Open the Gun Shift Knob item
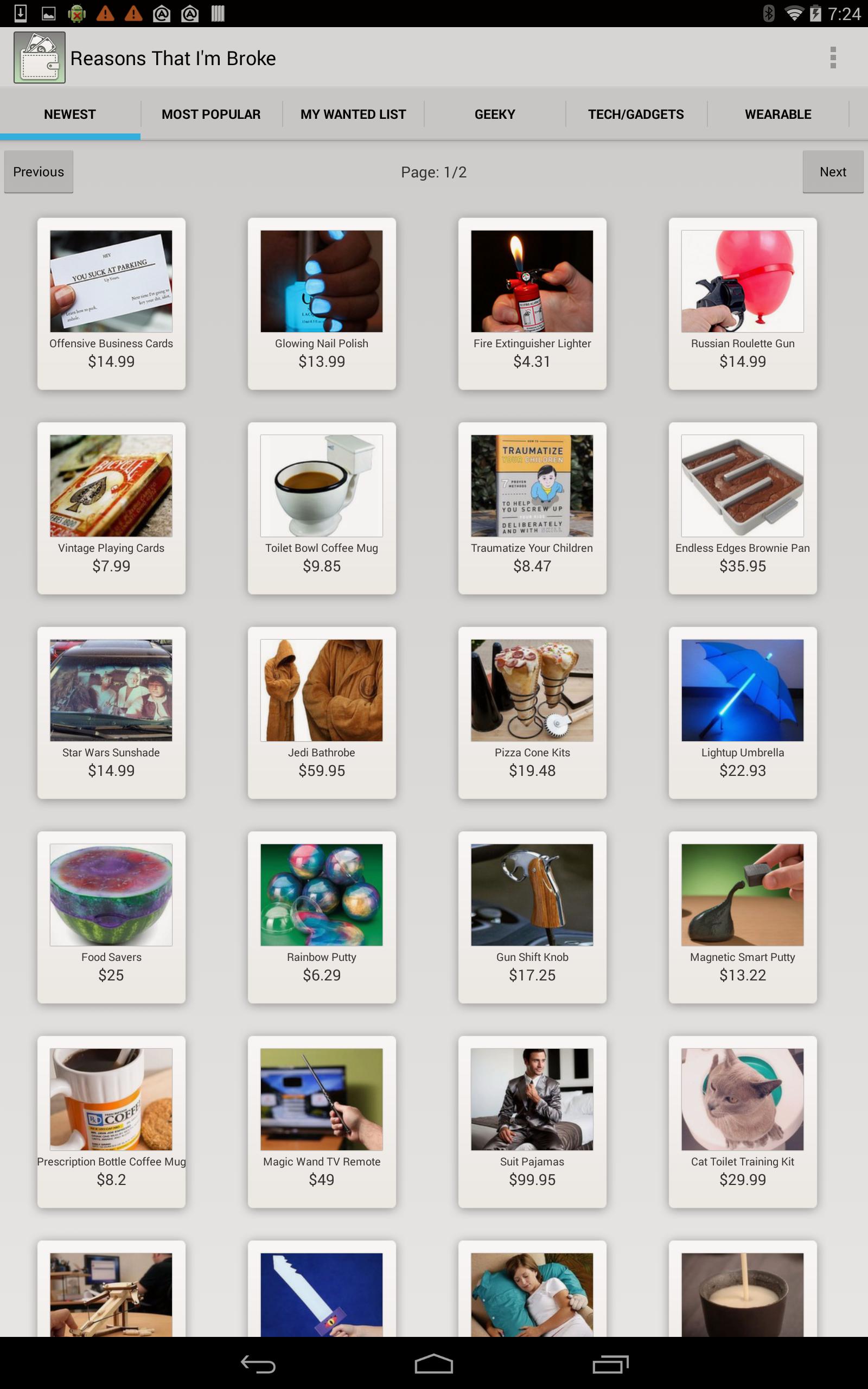868x1389 pixels. 532,916
